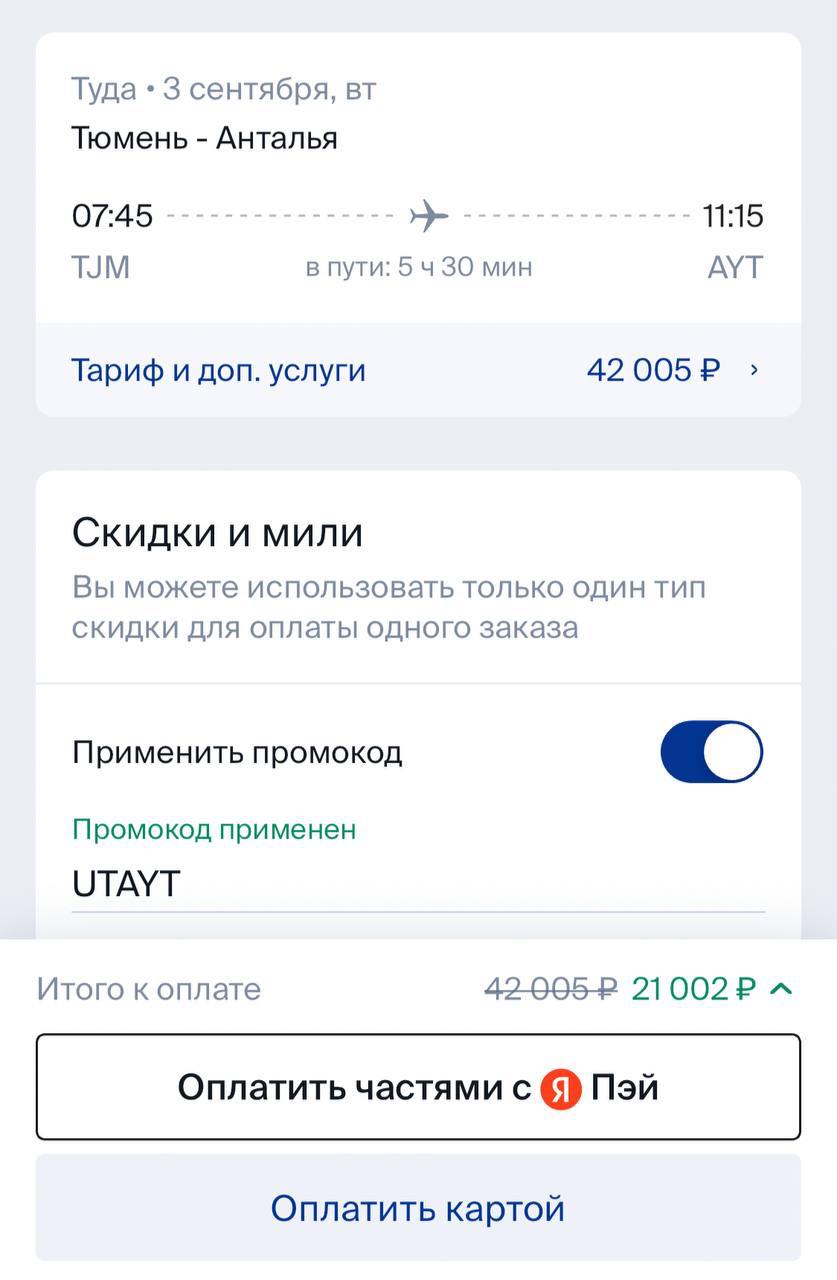
Task: Pay in installments with Яндекс Пэй
Action: 418,1087
